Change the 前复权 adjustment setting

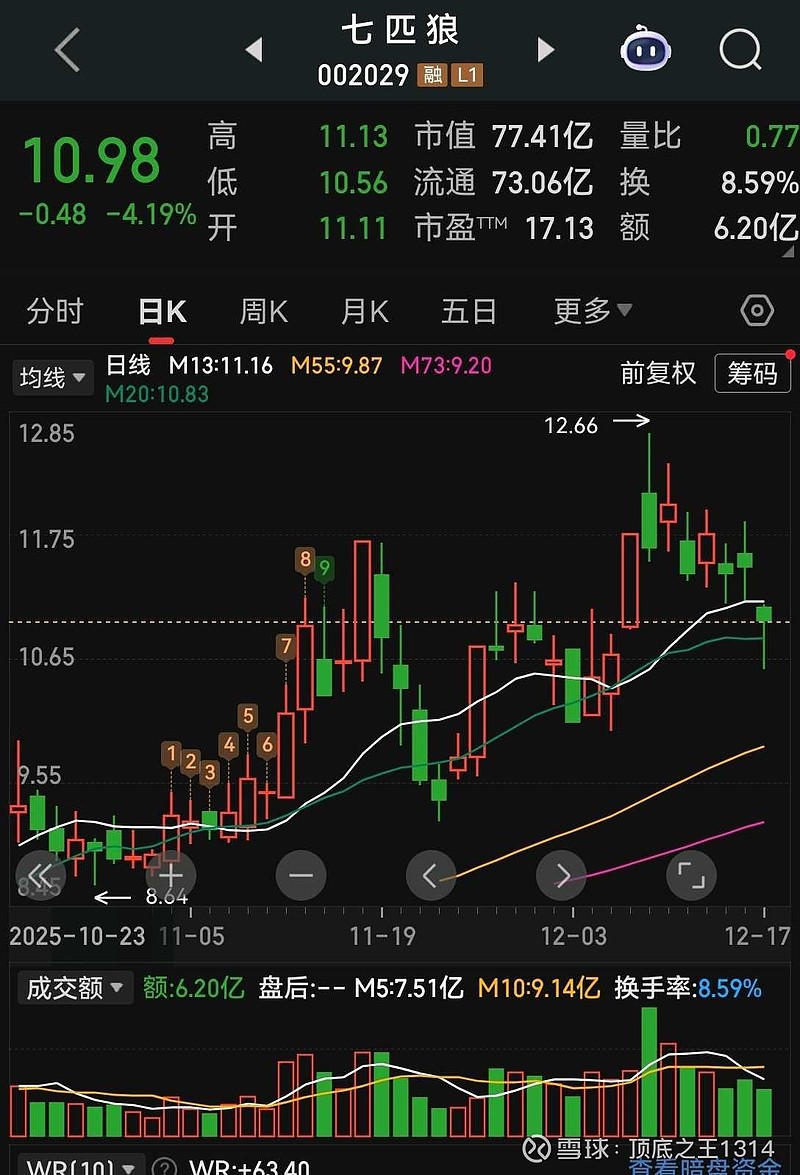(x=658, y=373)
